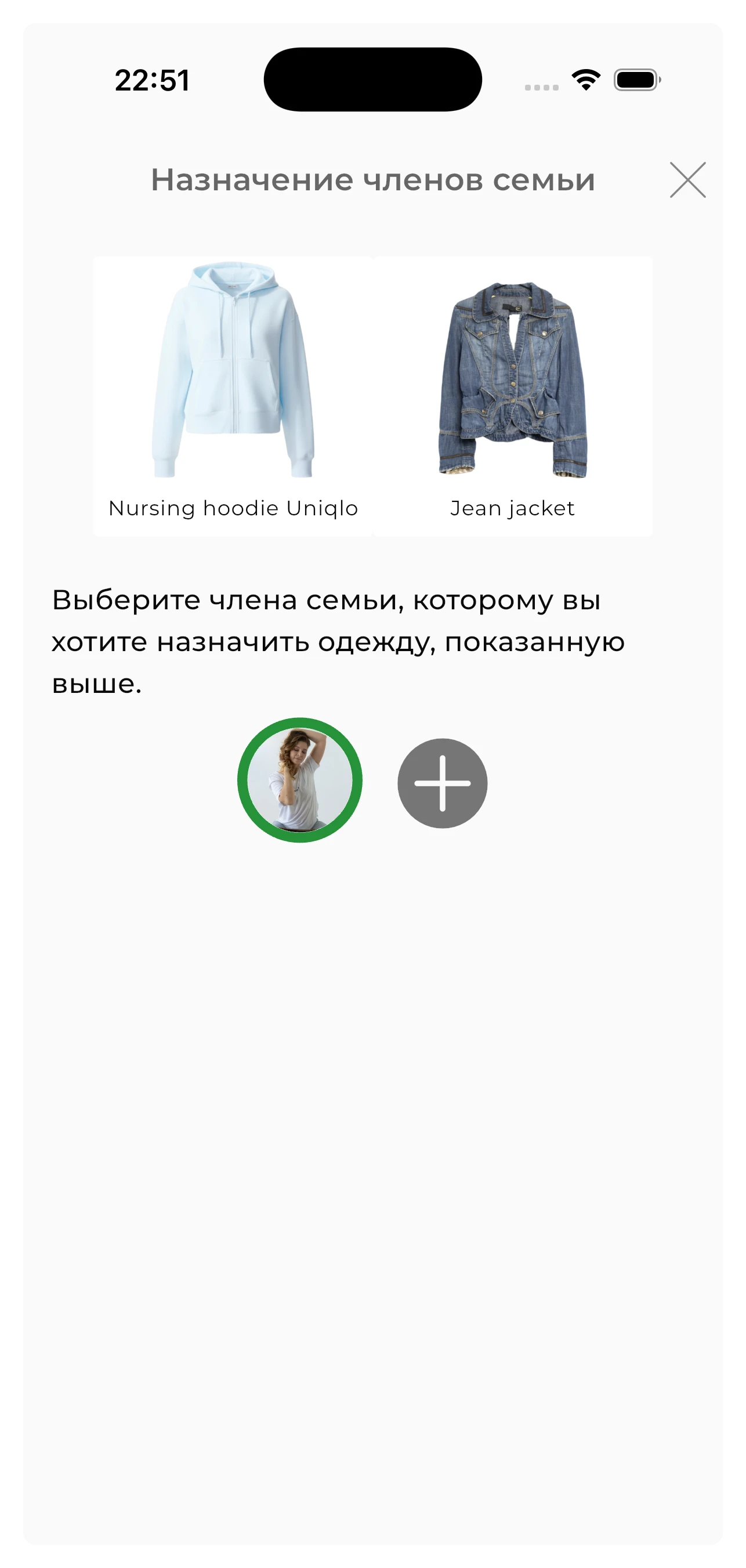Screen dimensions: 746x1568
Task: Select the family member with the green ring
Action: (x=300, y=780)
